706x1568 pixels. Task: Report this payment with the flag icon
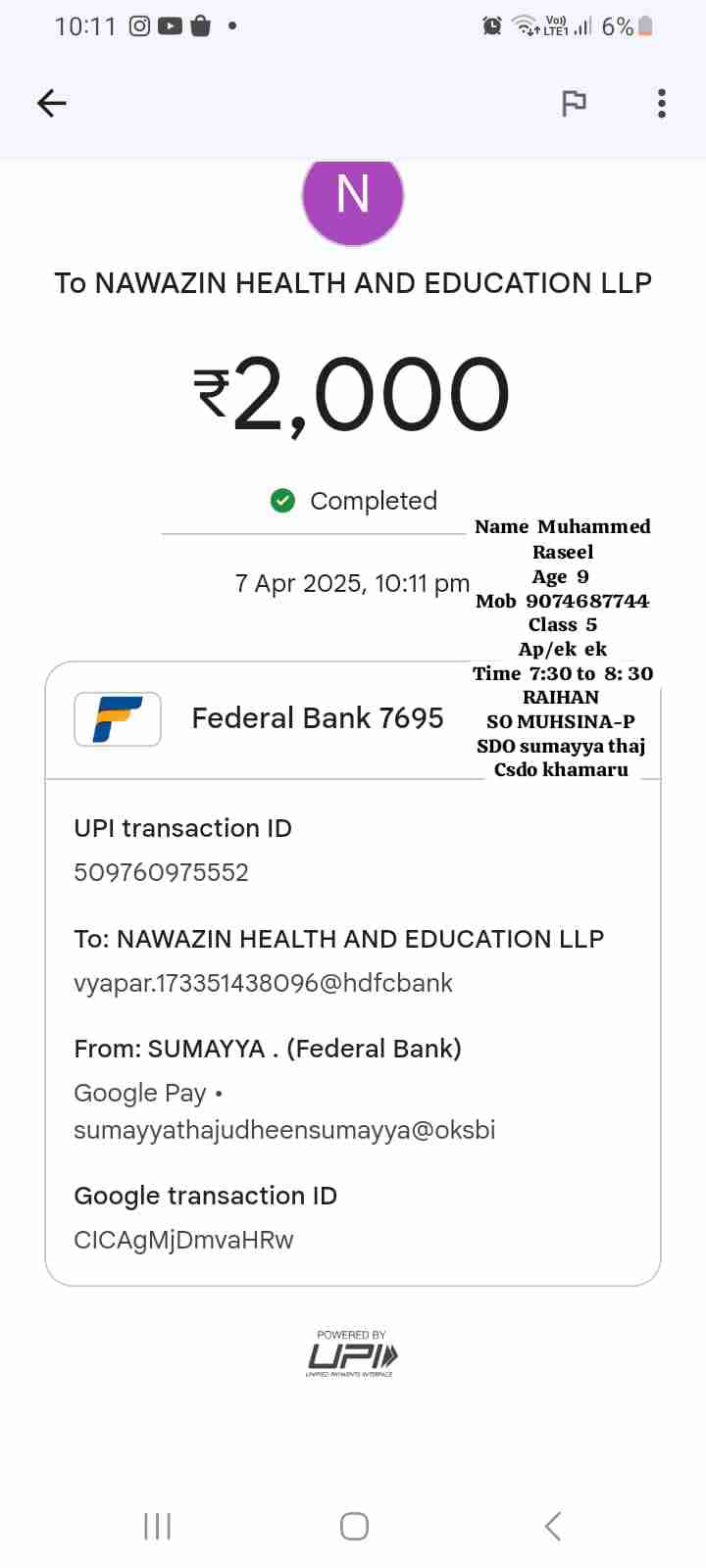(x=574, y=103)
